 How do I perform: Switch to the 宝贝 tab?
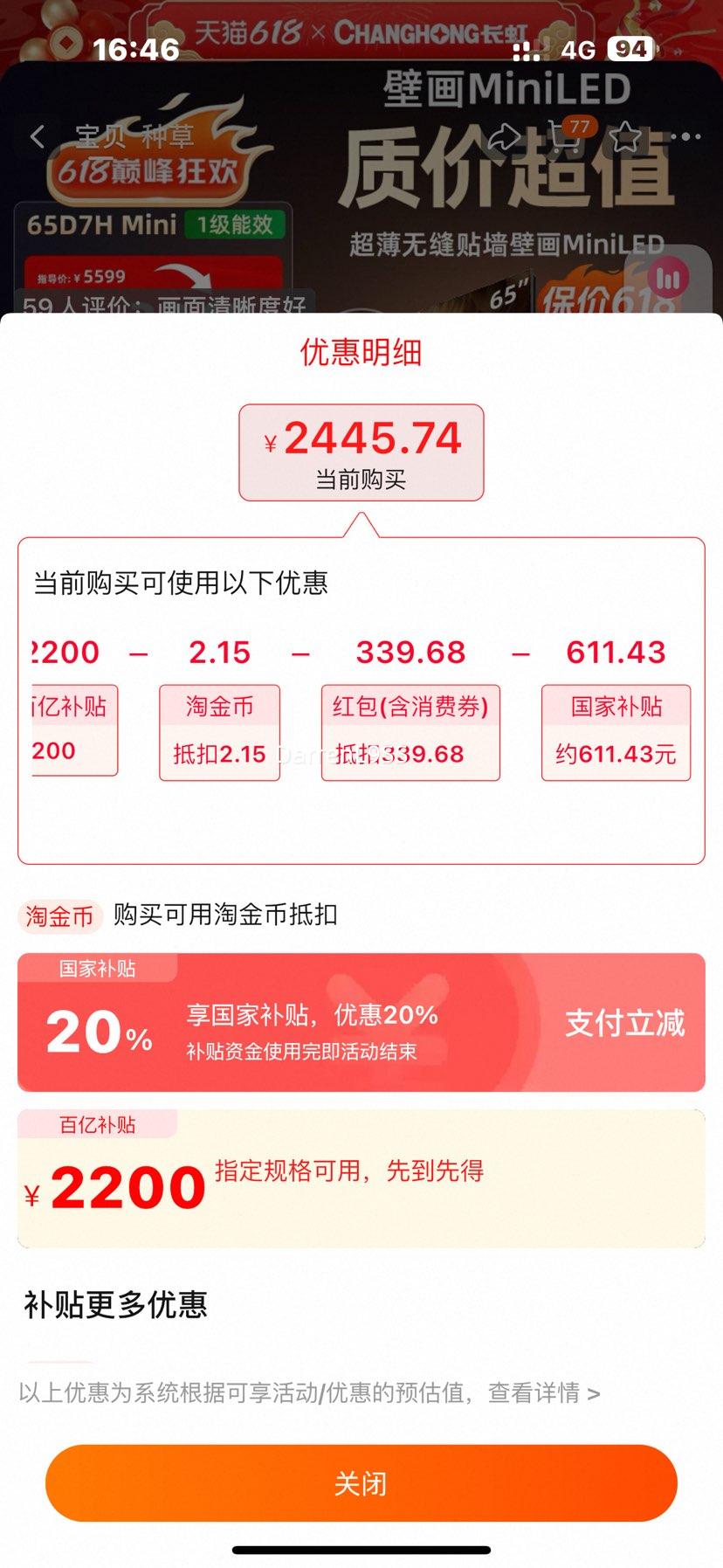[100, 137]
